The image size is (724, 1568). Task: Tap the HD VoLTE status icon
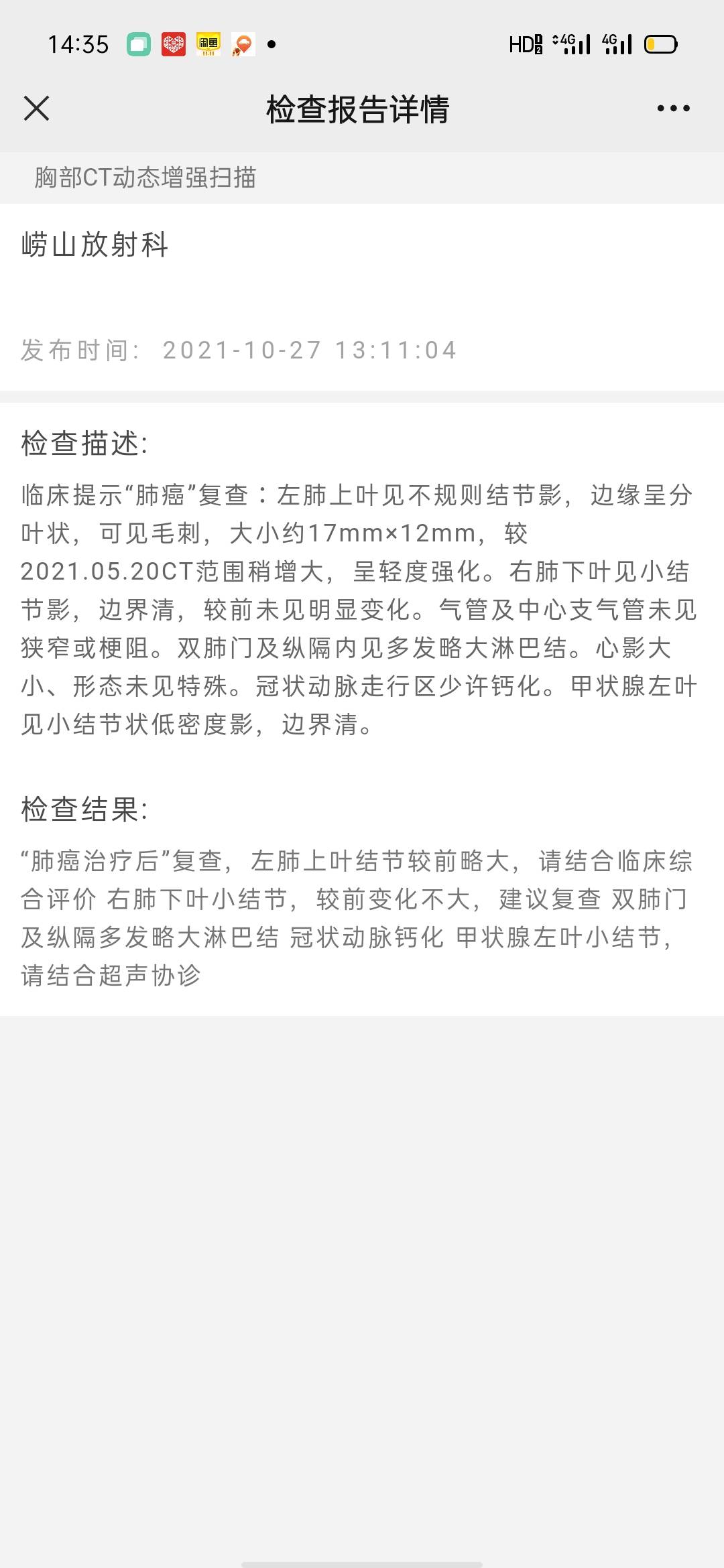[x=526, y=44]
